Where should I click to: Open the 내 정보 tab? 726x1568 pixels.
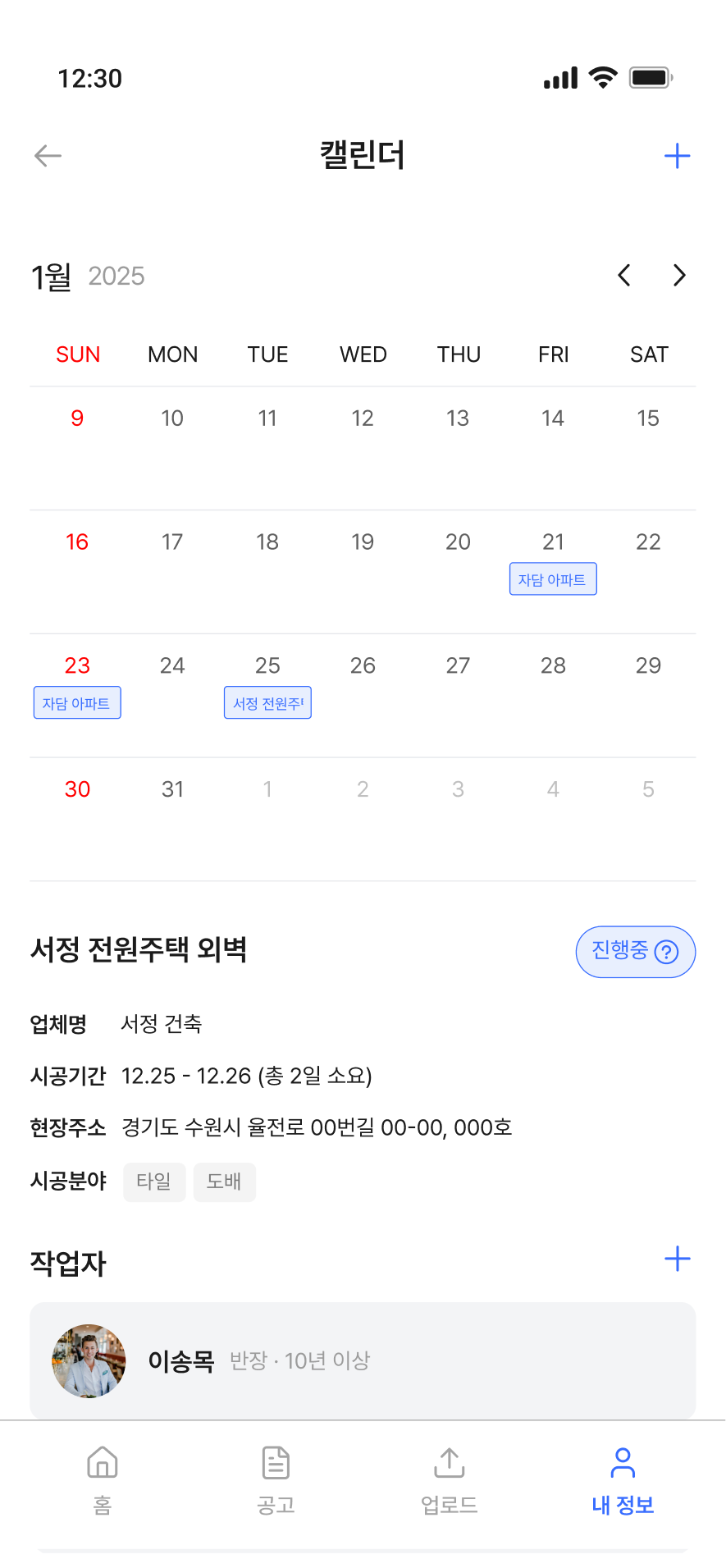[623, 1479]
